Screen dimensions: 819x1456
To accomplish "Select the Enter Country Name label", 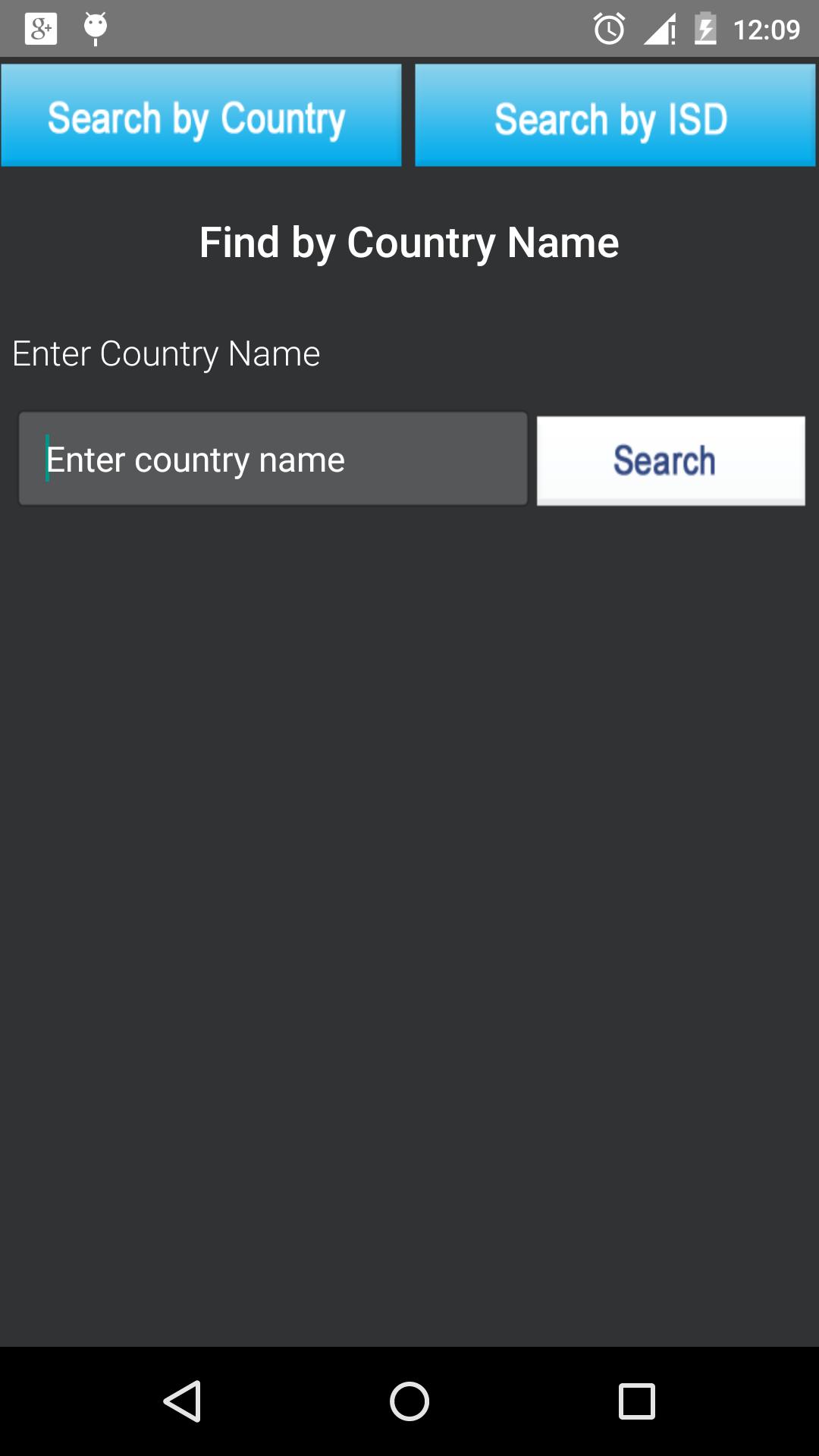I will point(165,353).
